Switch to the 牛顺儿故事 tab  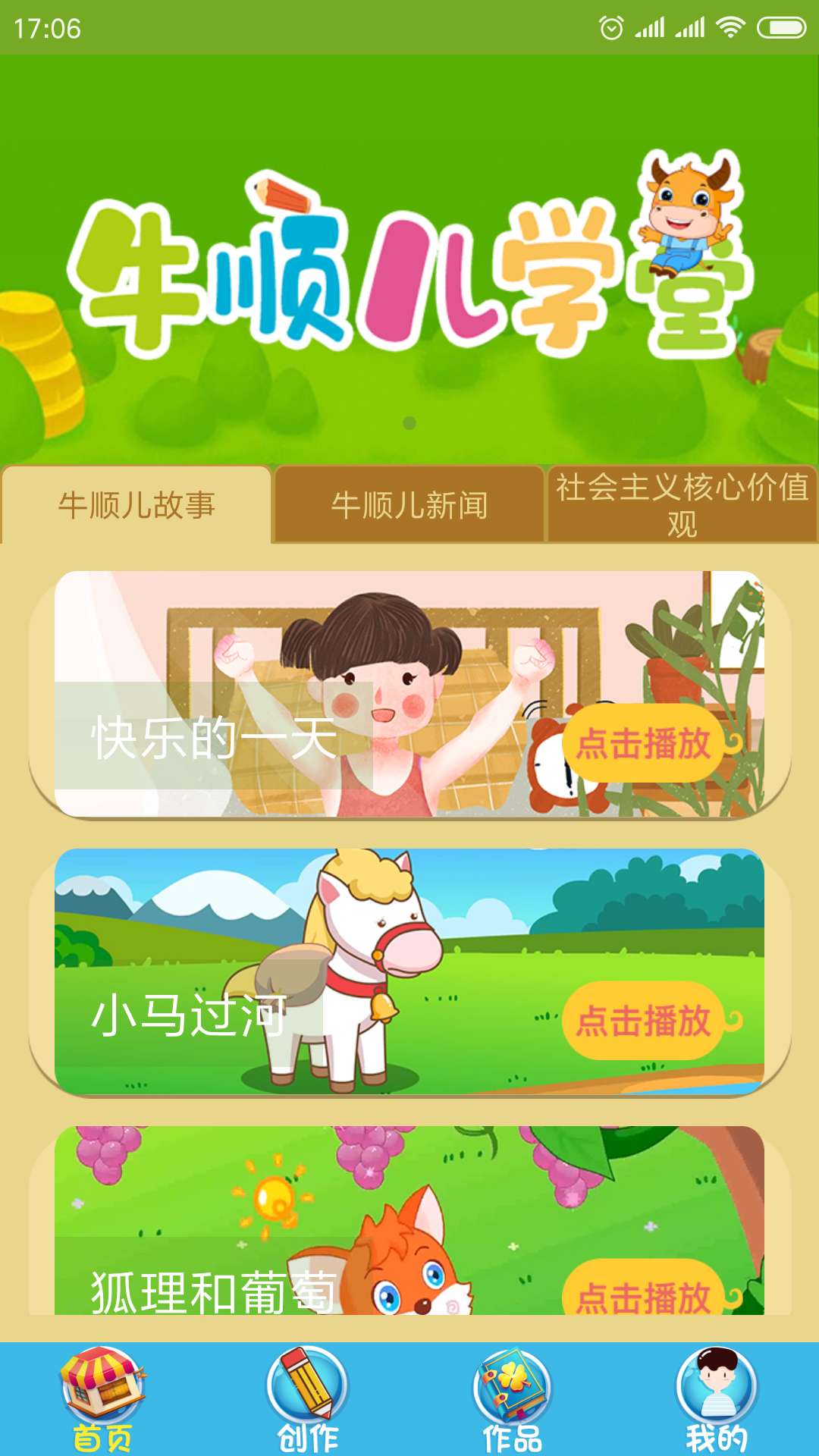pyautogui.click(x=136, y=505)
